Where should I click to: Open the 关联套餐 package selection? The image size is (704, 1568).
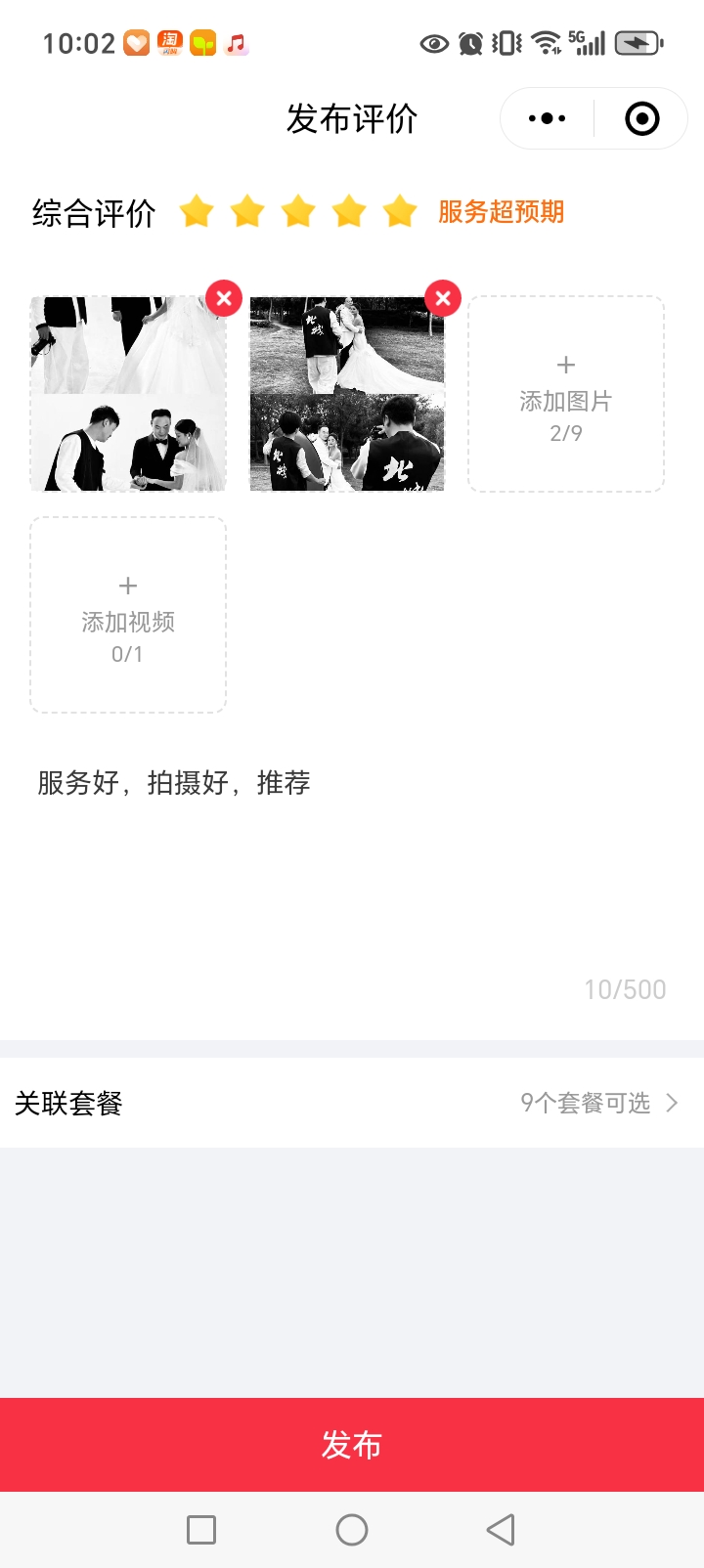point(352,1103)
